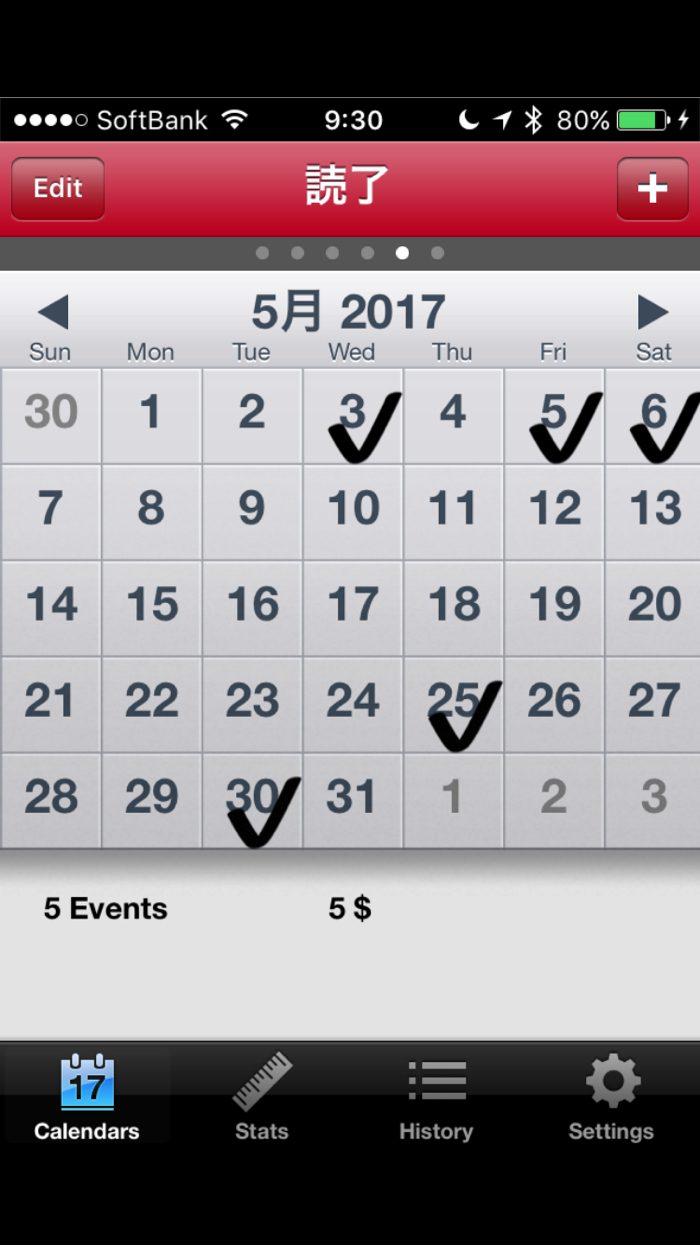Image resolution: width=700 pixels, height=1245 pixels.
Task: Open the History tab
Action: tap(436, 1097)
